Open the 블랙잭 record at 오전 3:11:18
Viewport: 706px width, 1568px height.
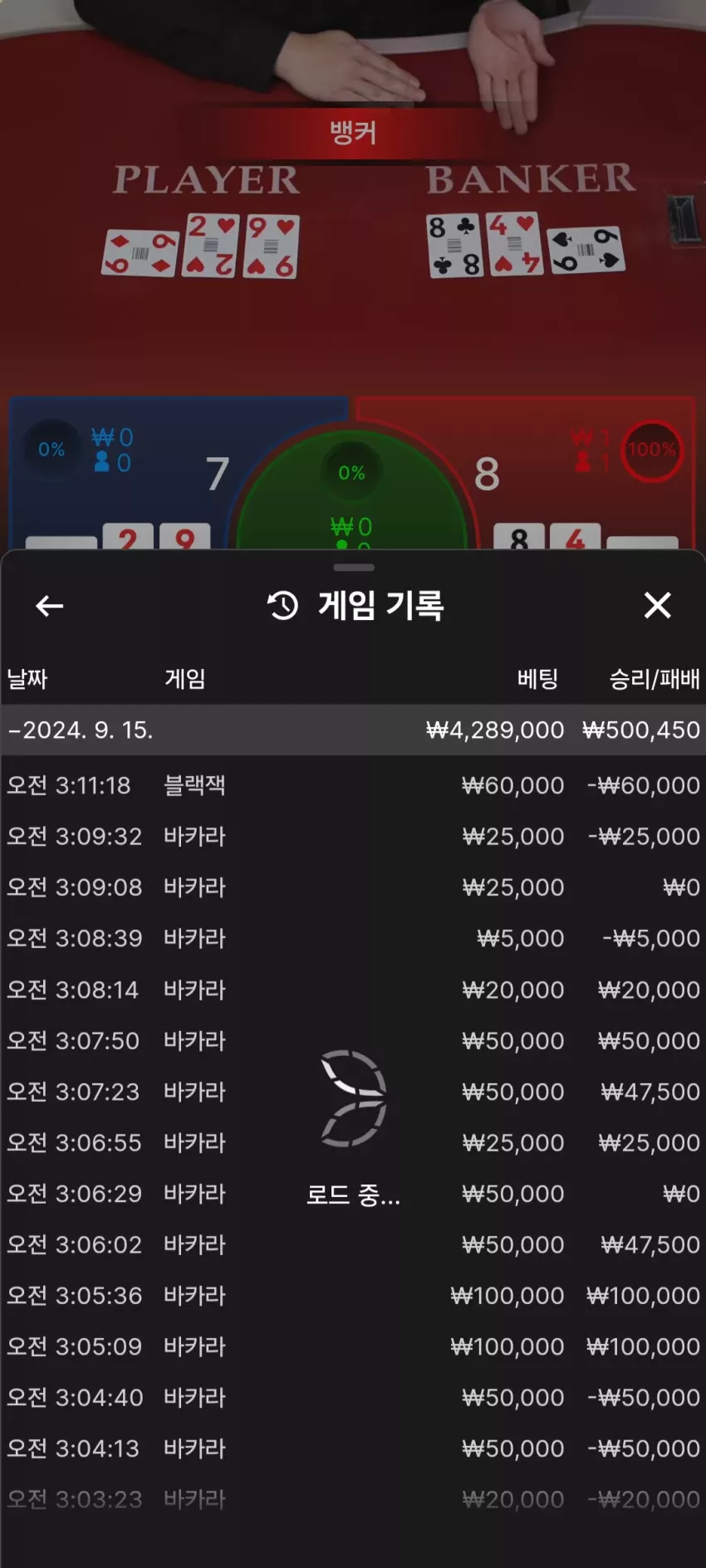click(x=353, y=785)
